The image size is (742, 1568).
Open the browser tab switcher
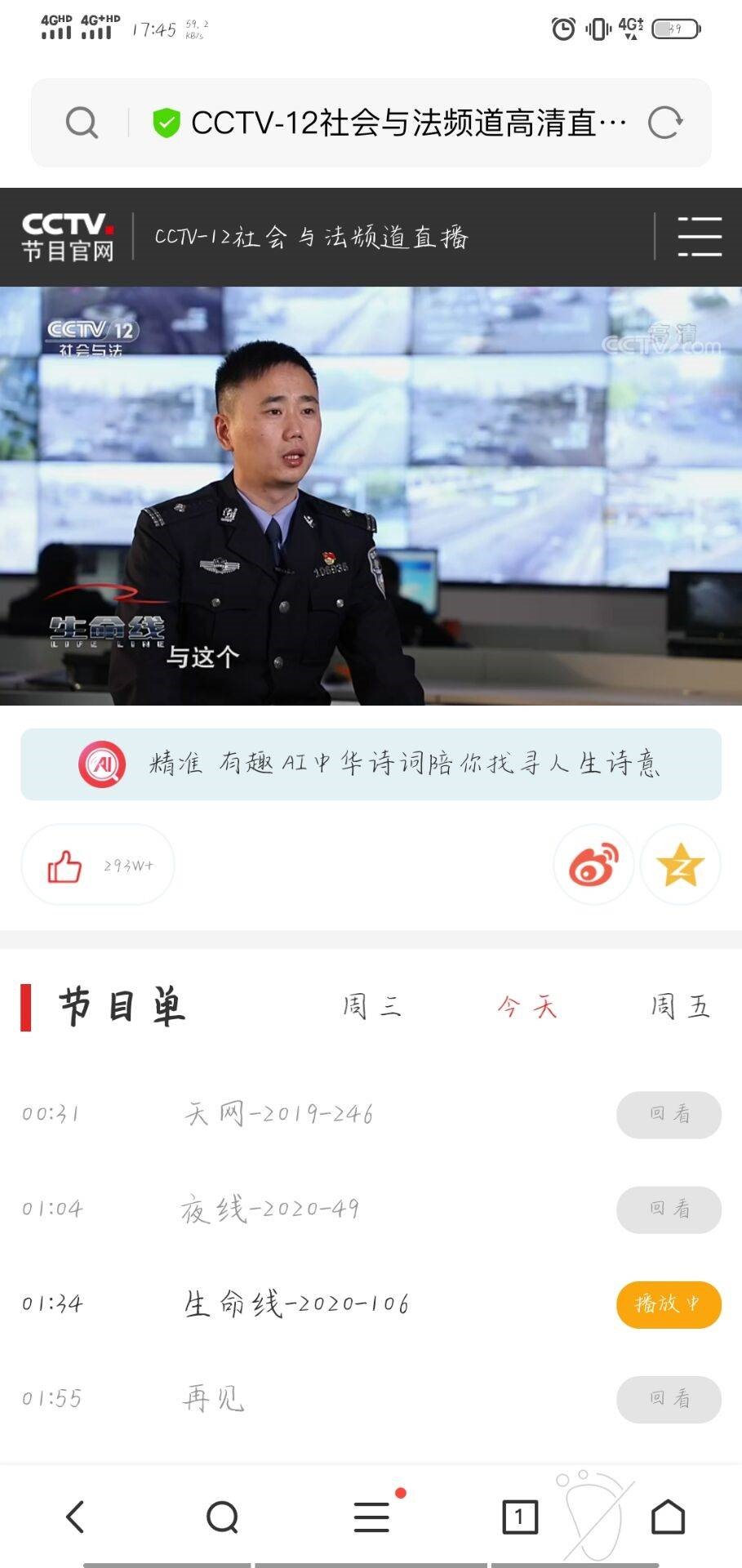coord(519,1517)
